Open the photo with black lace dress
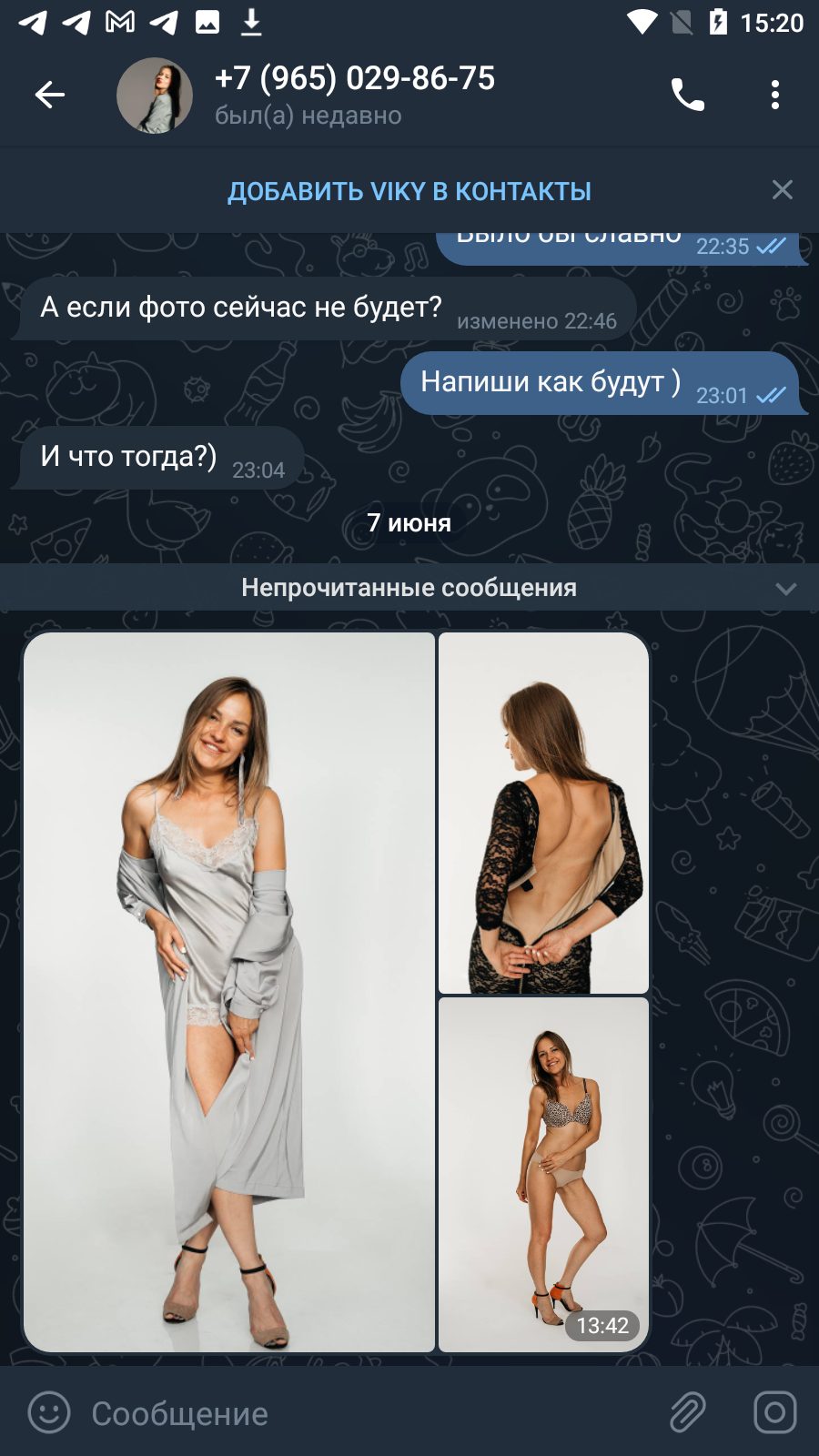Image resolution: width=819 pixels, height=1456 pixels. click(543, 813)
